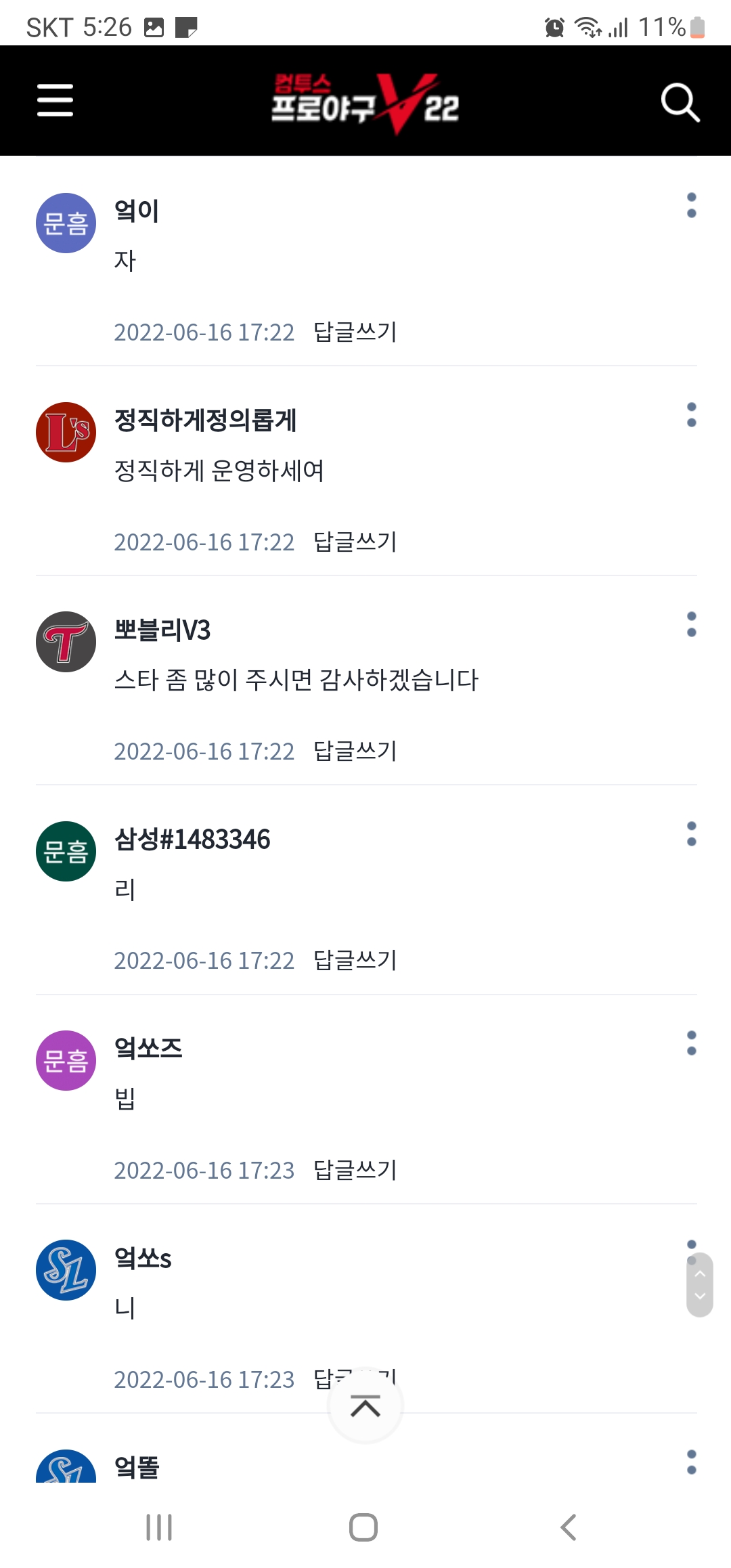This screenshot has height=1568, width=731.
Task: Open more options for 억쏘즈's comment
Action: (x=691, y=1043)
